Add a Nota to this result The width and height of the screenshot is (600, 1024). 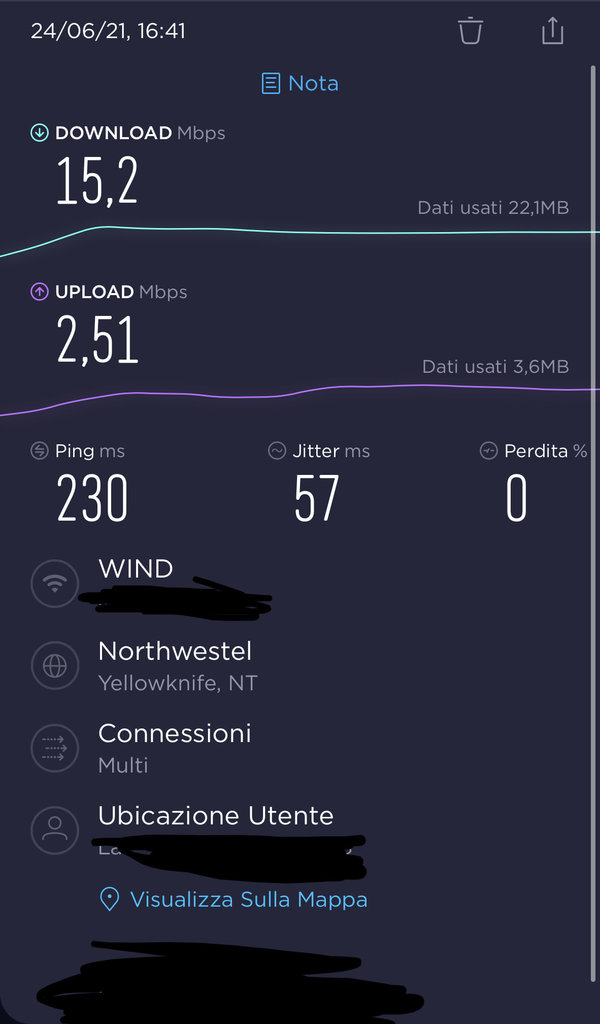click(x=300, y=83)
